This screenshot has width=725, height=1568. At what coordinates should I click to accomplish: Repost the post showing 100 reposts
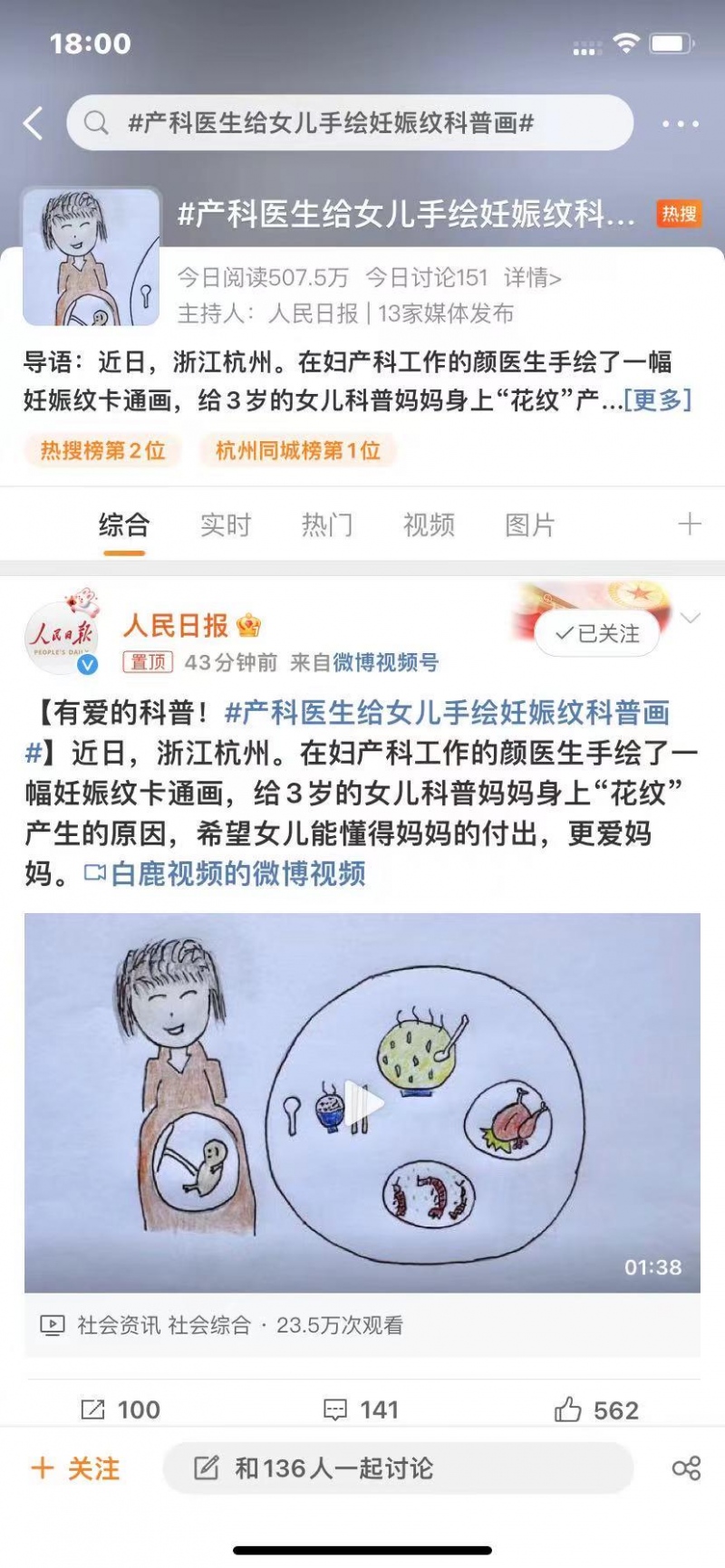coord(121,1409)
